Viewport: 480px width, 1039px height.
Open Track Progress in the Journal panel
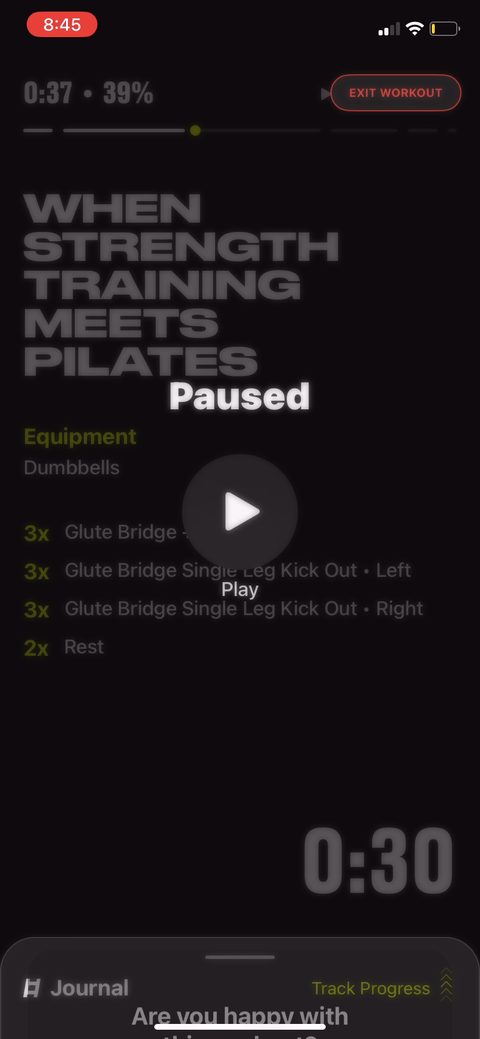(x=371, y=989)
